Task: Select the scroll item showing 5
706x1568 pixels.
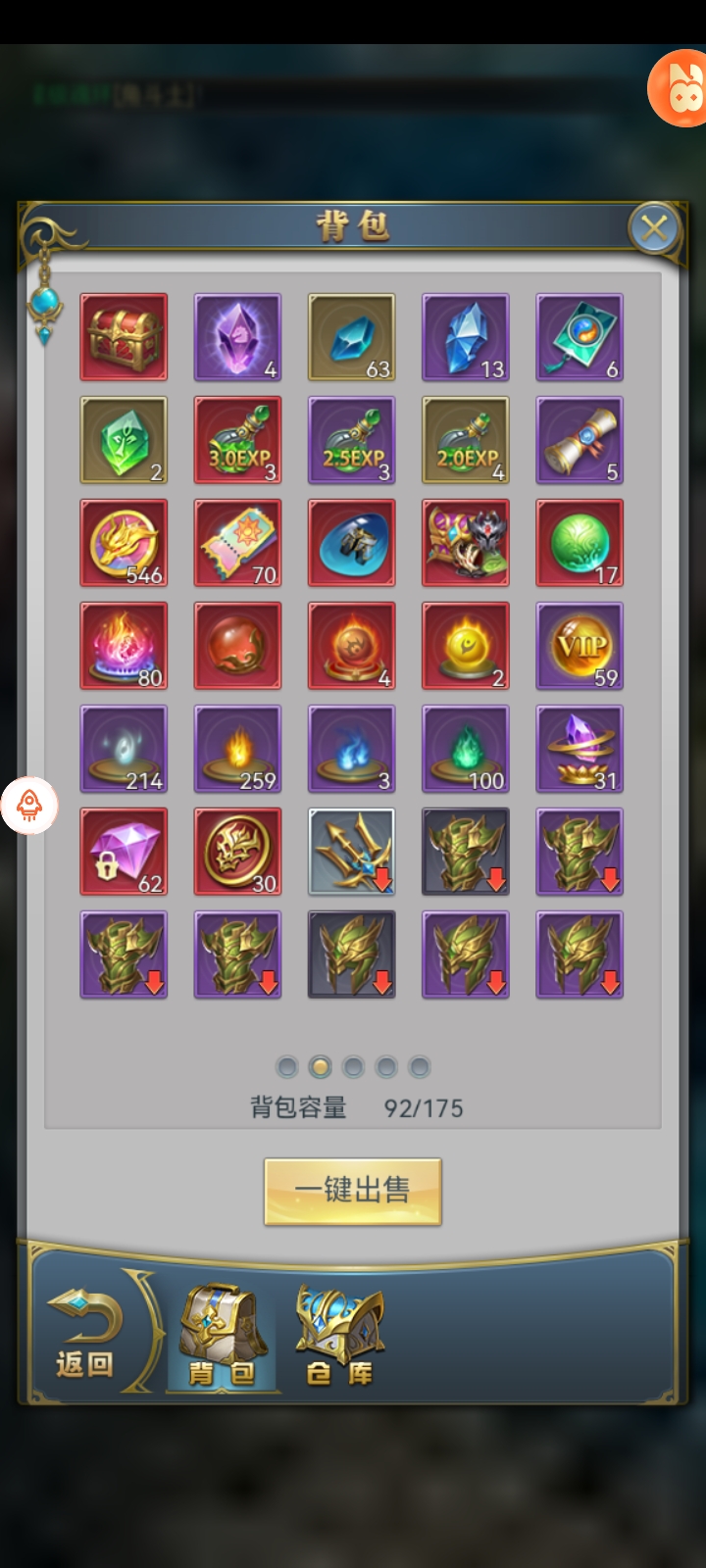Action: click(x=580, y=440)
